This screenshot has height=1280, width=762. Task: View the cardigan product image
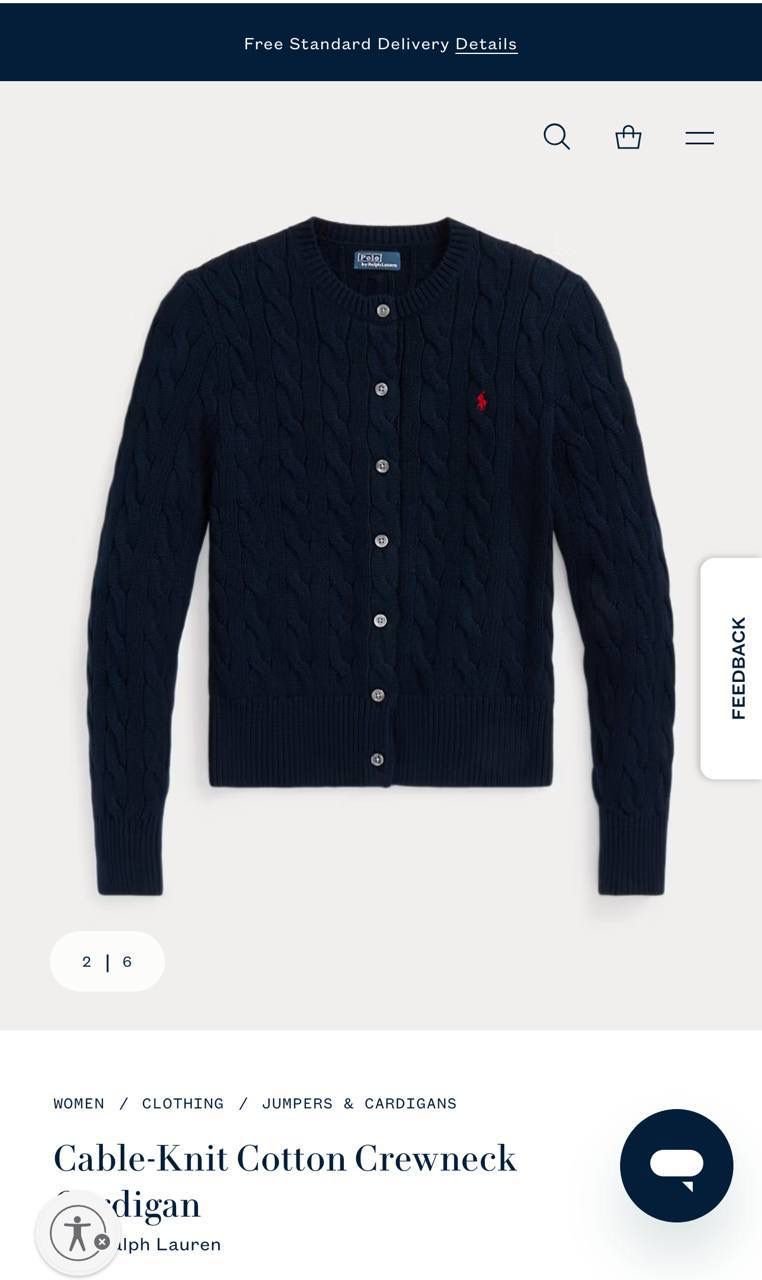pyautogui.click(x=380, y=555)
